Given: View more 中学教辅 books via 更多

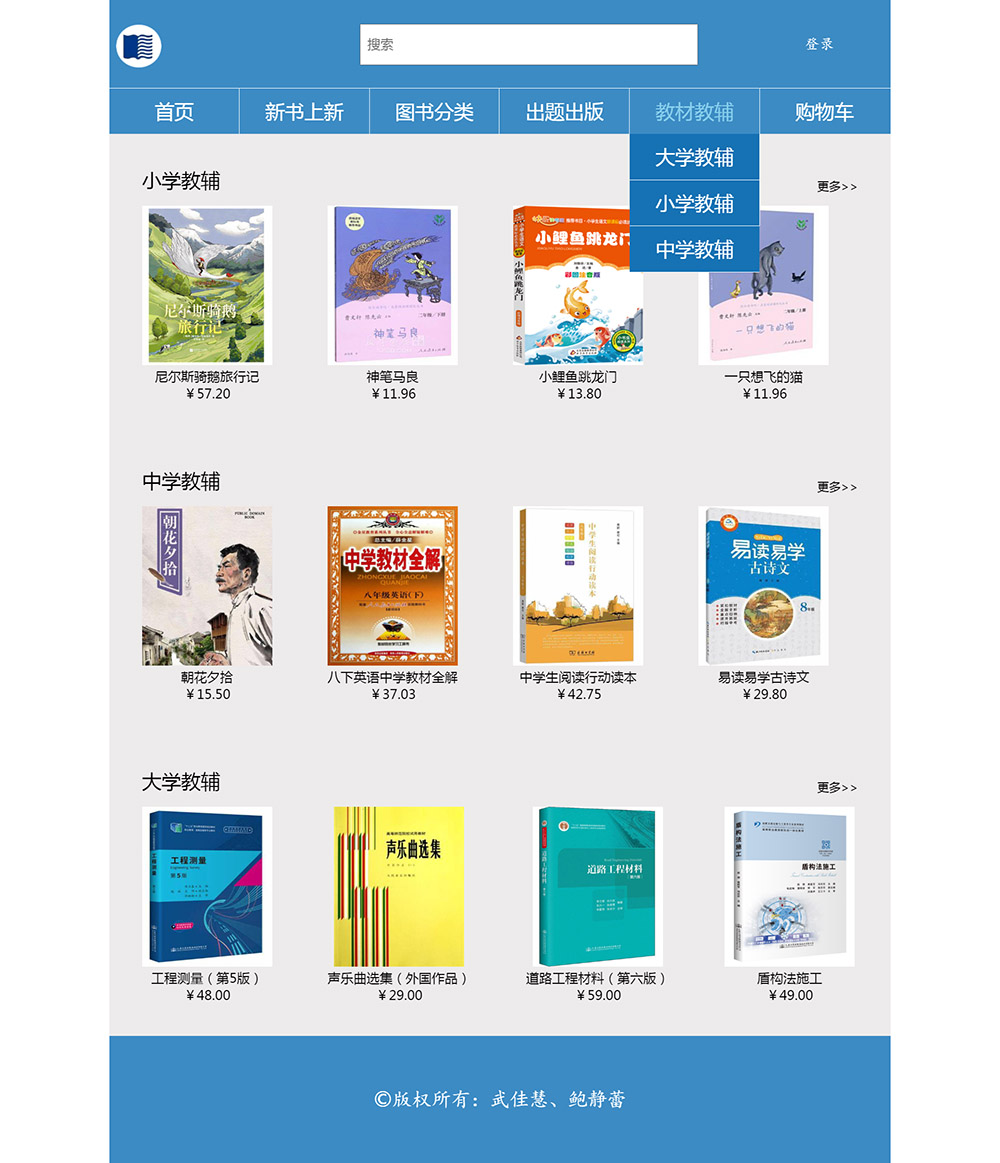Looking at the screenshot, I should (836, 487).
